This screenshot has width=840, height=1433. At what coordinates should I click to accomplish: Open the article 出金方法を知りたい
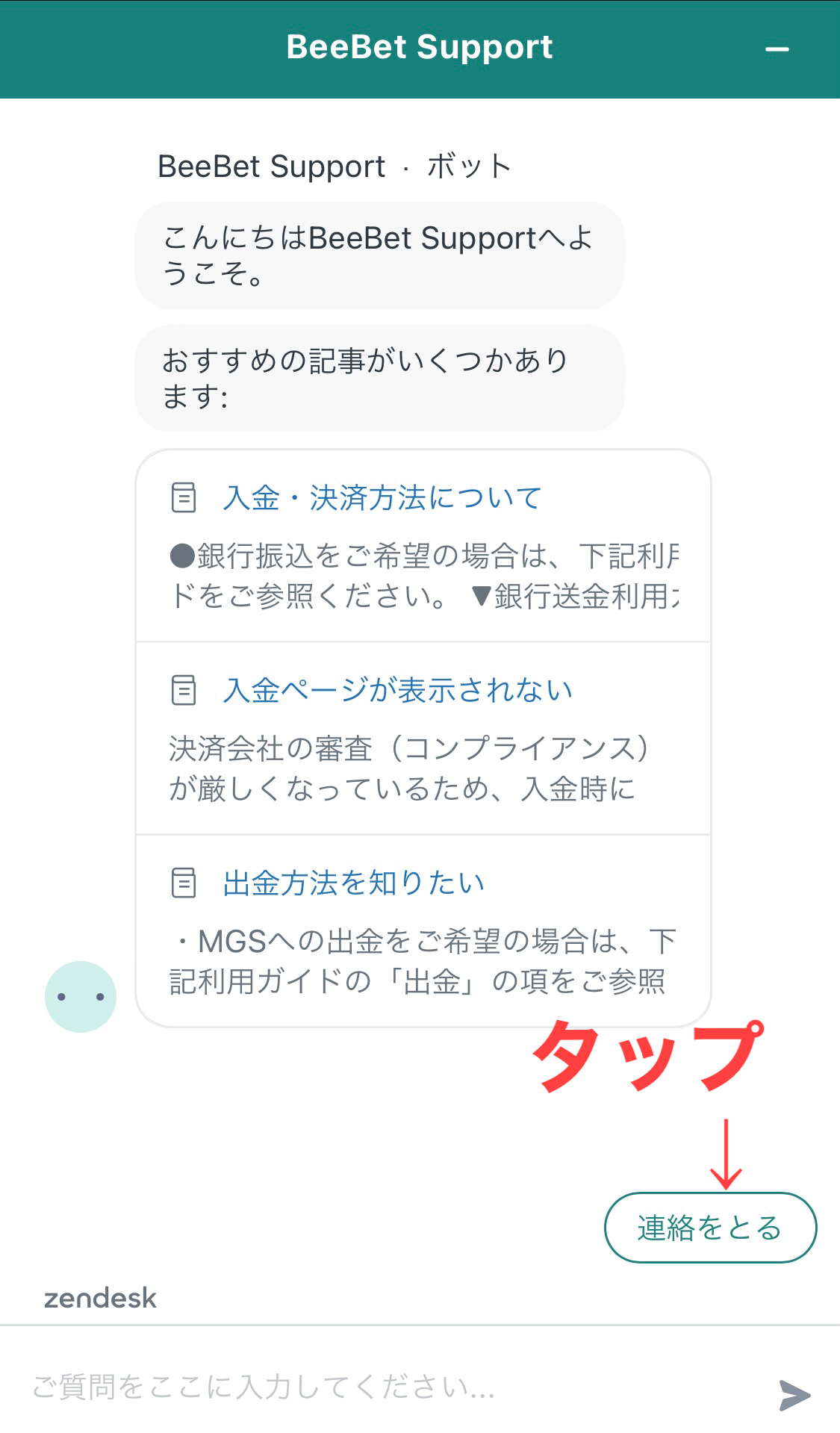tap(354, 883)
